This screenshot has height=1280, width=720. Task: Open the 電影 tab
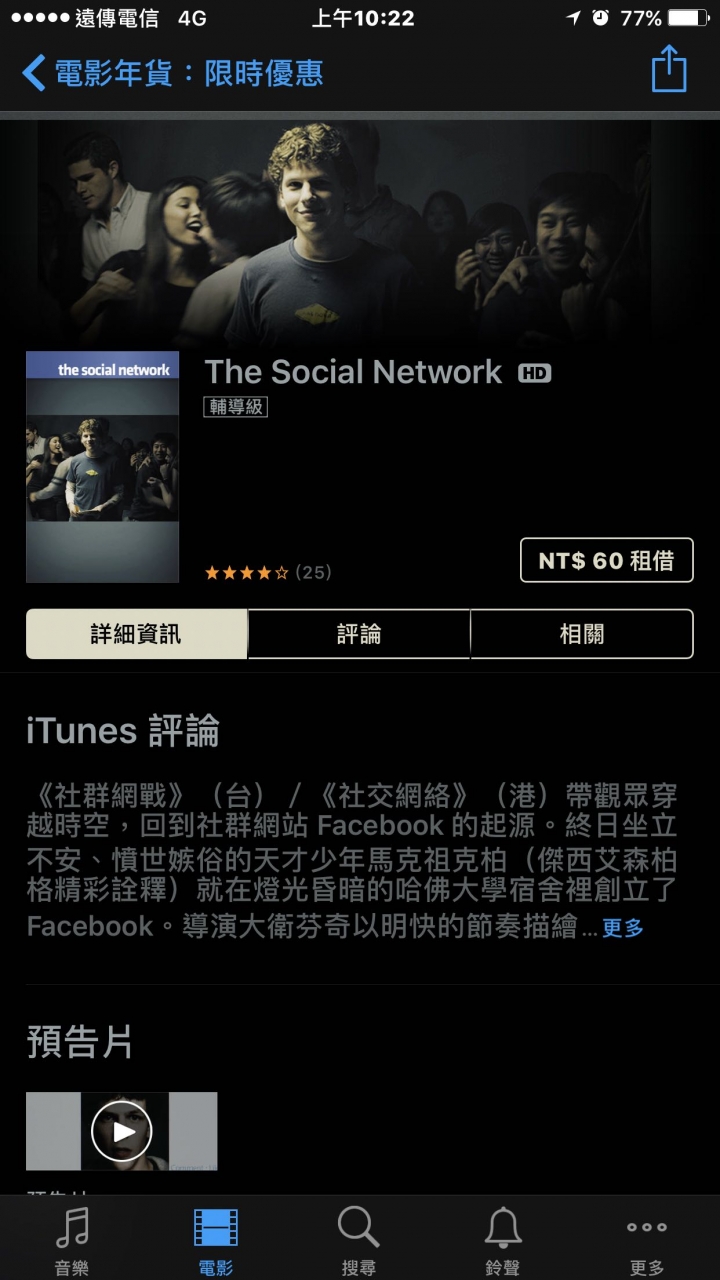(x=216, y=1240)
